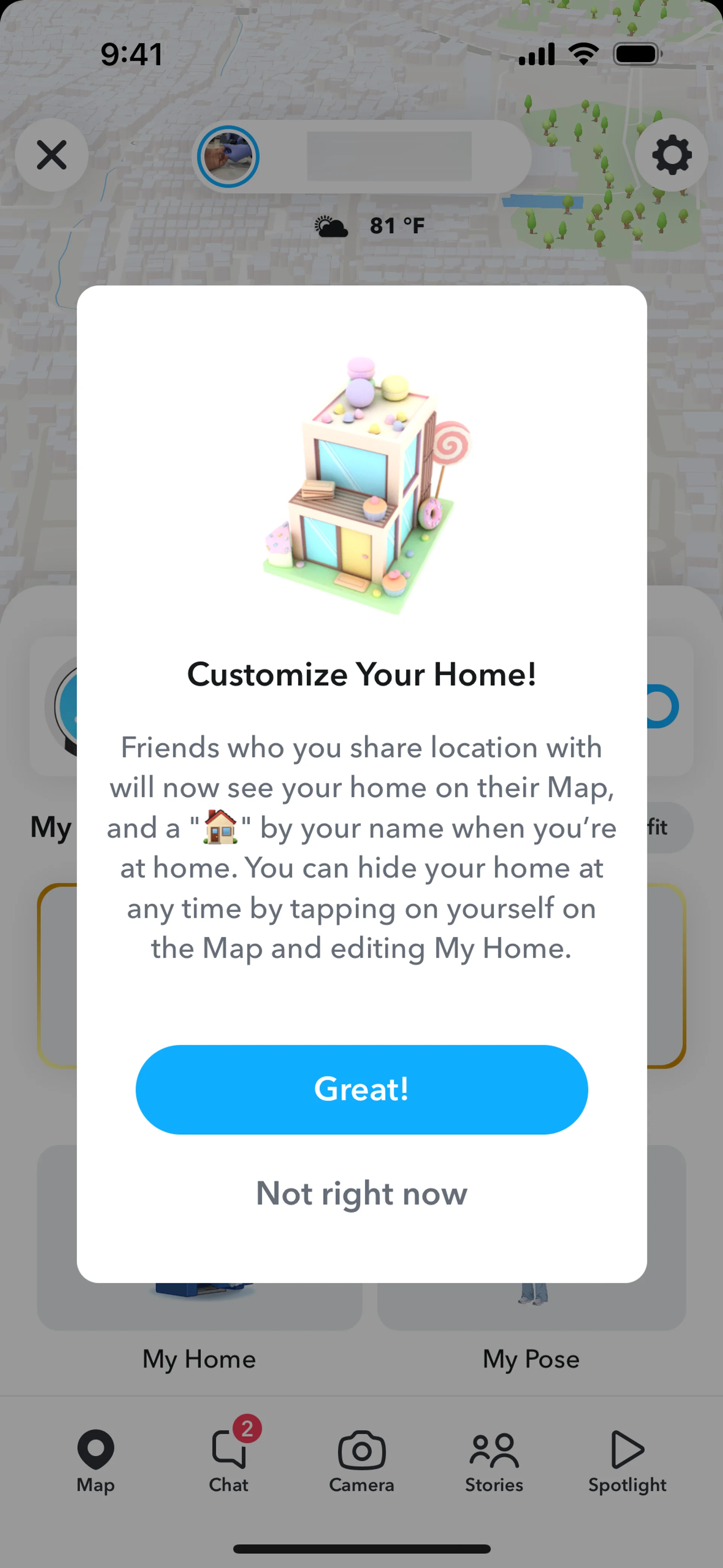Confirm with the Great! button
The image size is (723, 1568).
click(x=361, y=1089)
